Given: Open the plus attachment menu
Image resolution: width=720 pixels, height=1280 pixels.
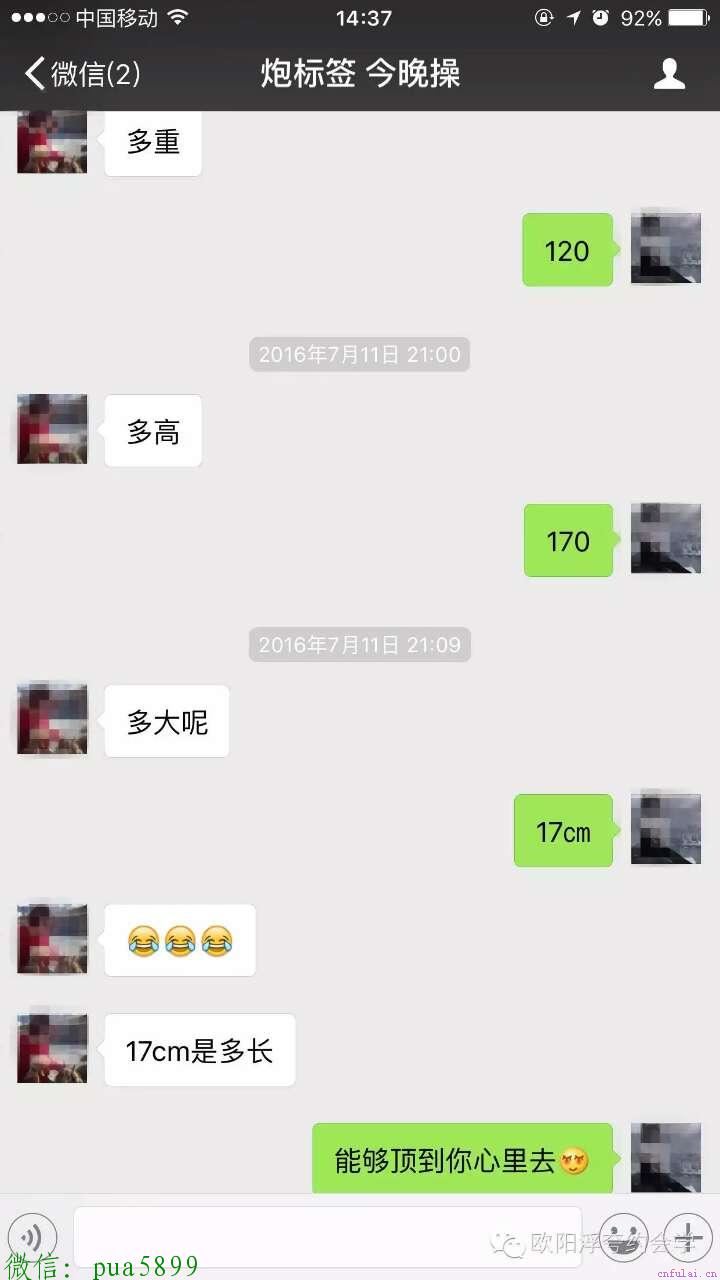Looking at the screenshot, I should 688,1236.
